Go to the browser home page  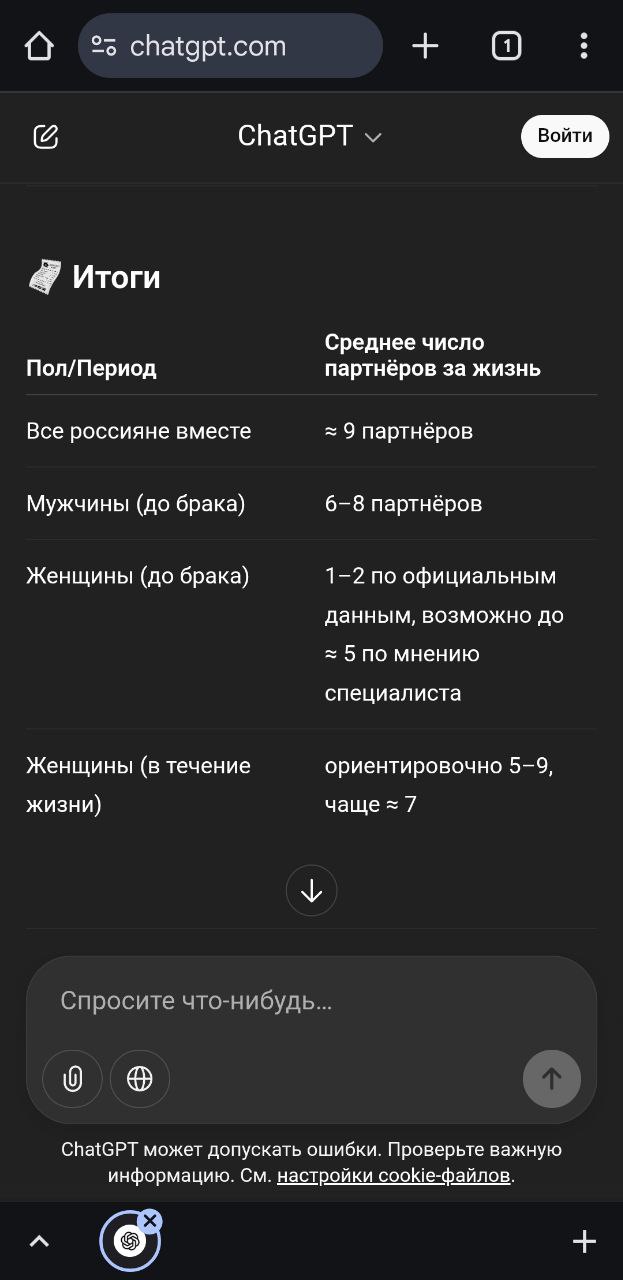pos(39,46)
